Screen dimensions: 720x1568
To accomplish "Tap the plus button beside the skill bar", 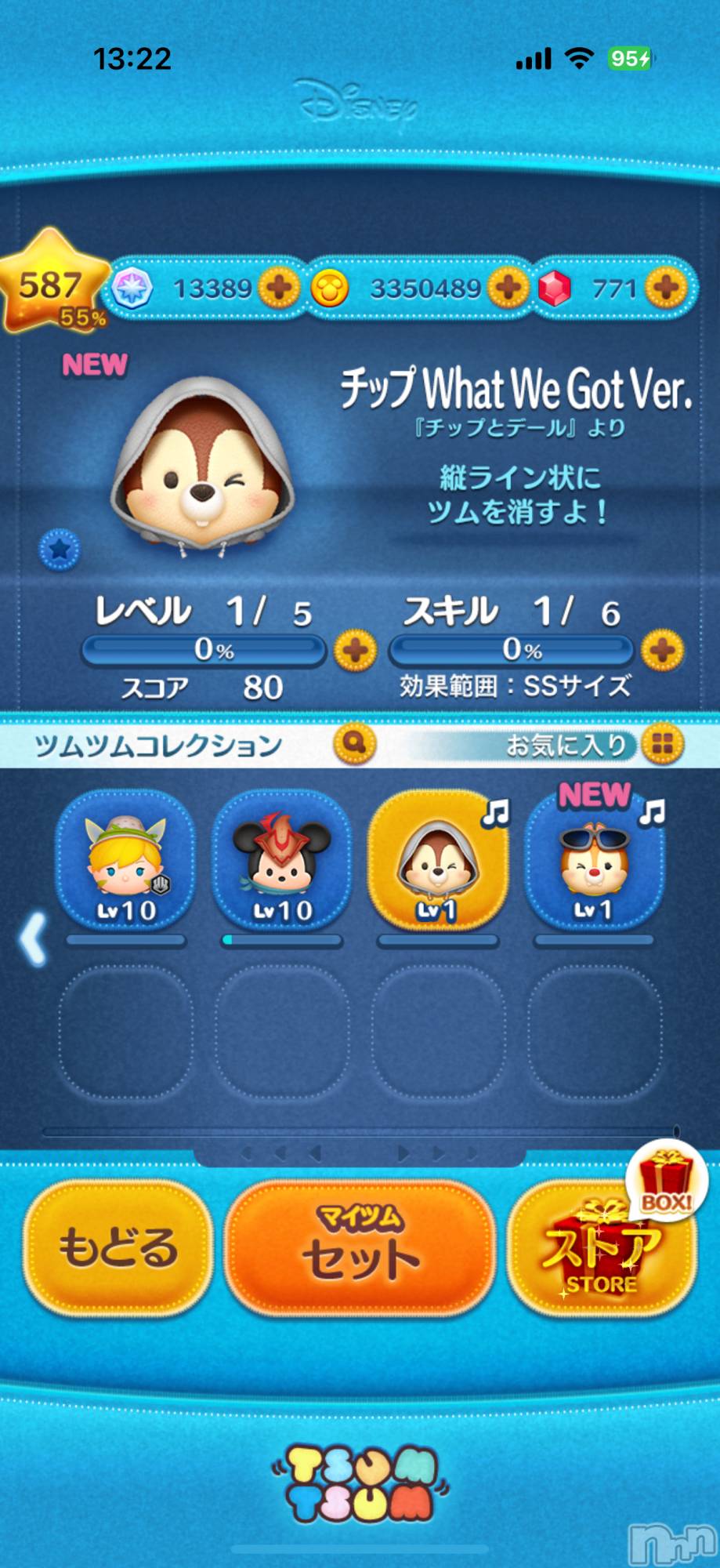I will coord(662,650).
